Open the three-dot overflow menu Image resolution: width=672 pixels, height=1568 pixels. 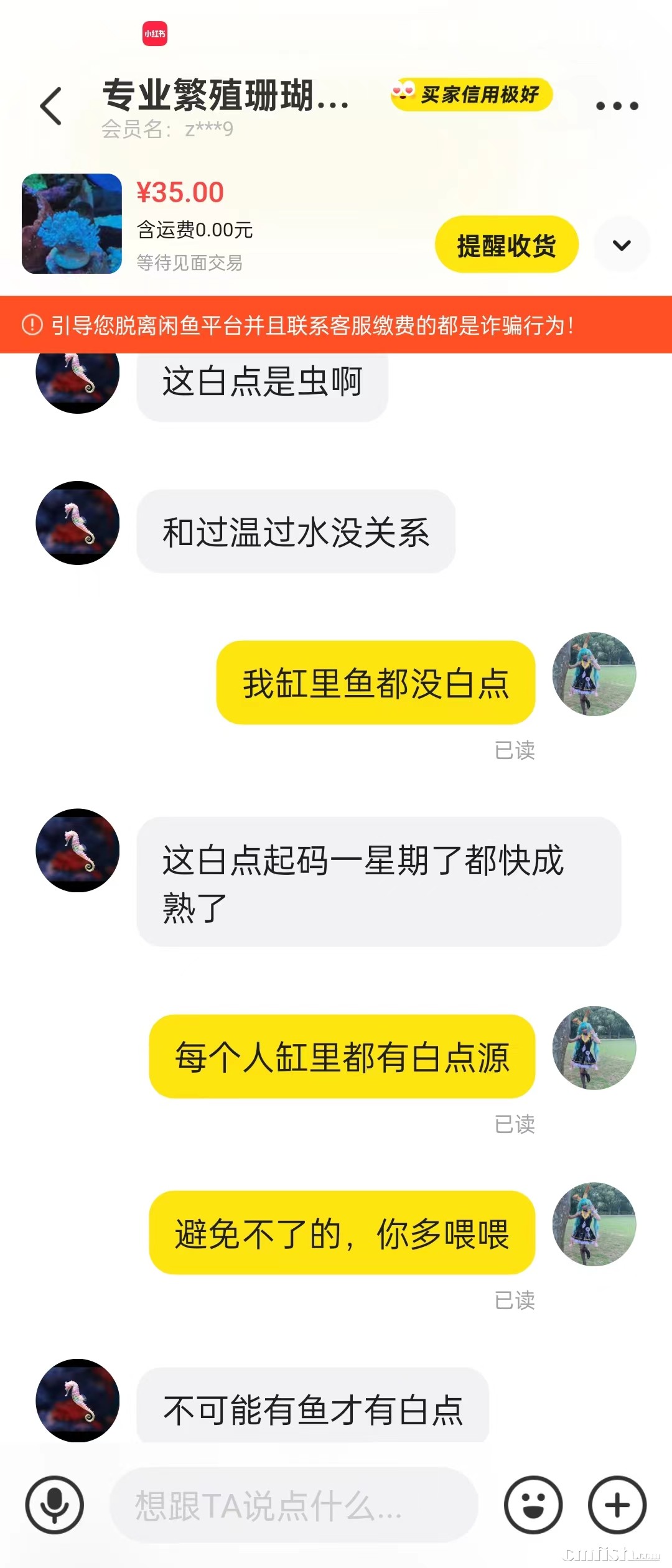tap(617, 106)
